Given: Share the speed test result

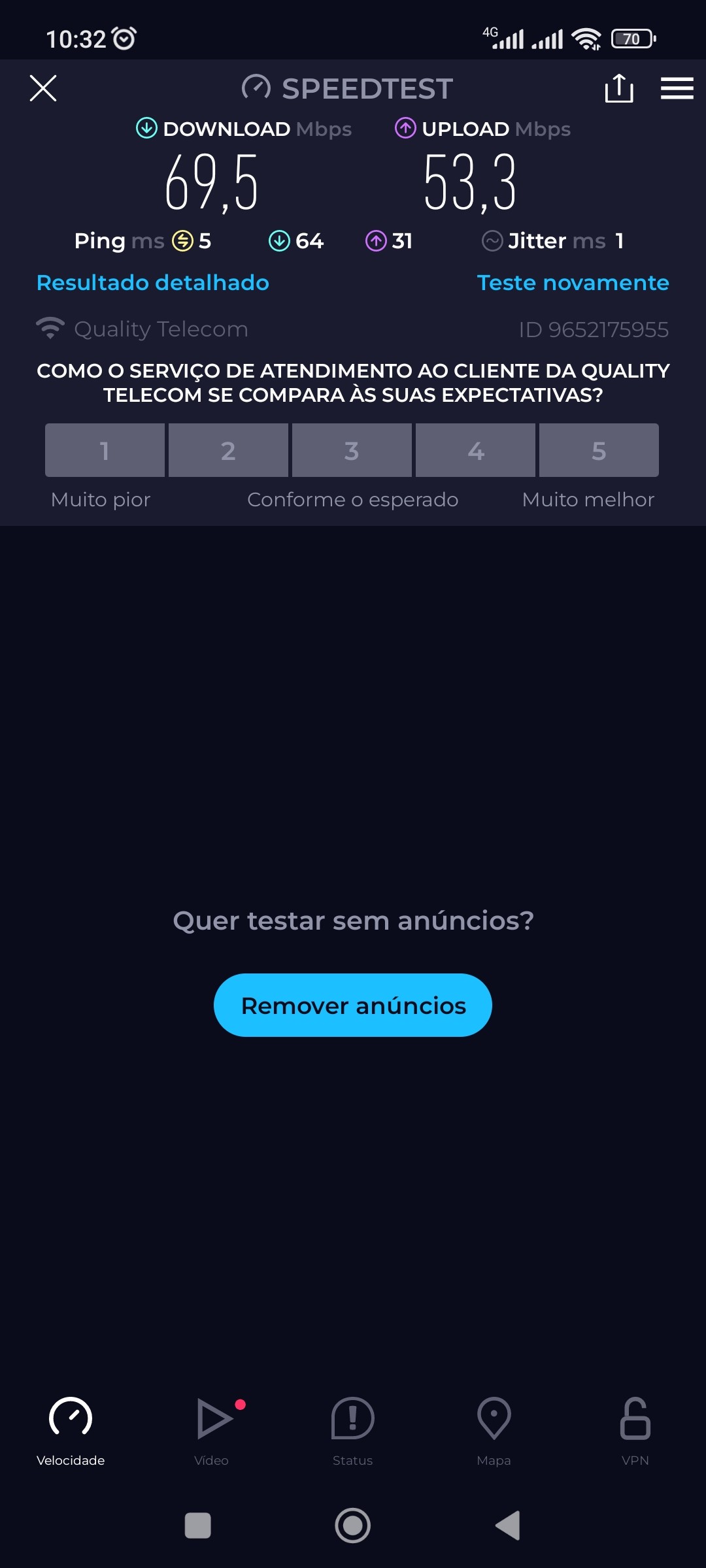Looking at the screenshot, I should coord(618,88).
